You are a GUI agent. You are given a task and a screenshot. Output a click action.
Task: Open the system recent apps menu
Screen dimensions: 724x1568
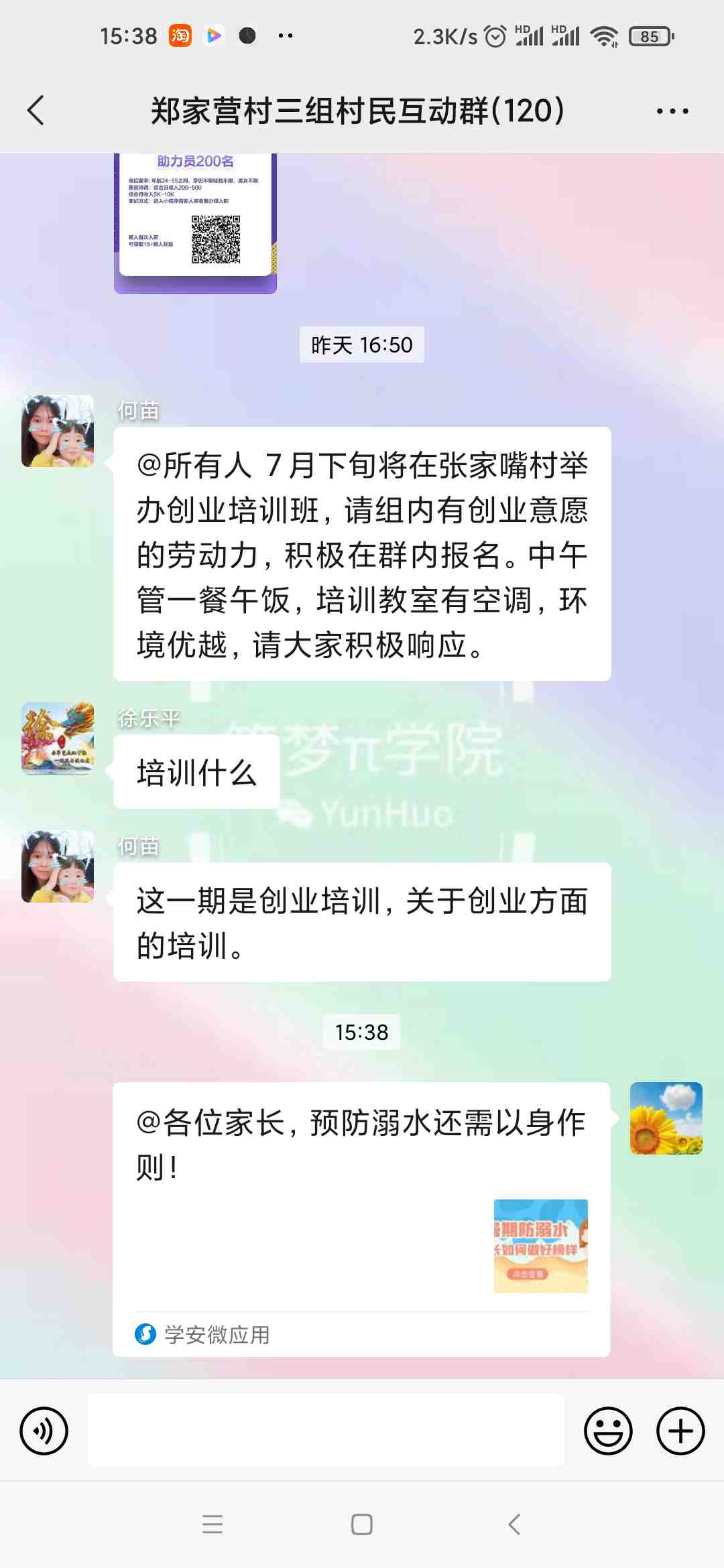[x=213, y=1524]
